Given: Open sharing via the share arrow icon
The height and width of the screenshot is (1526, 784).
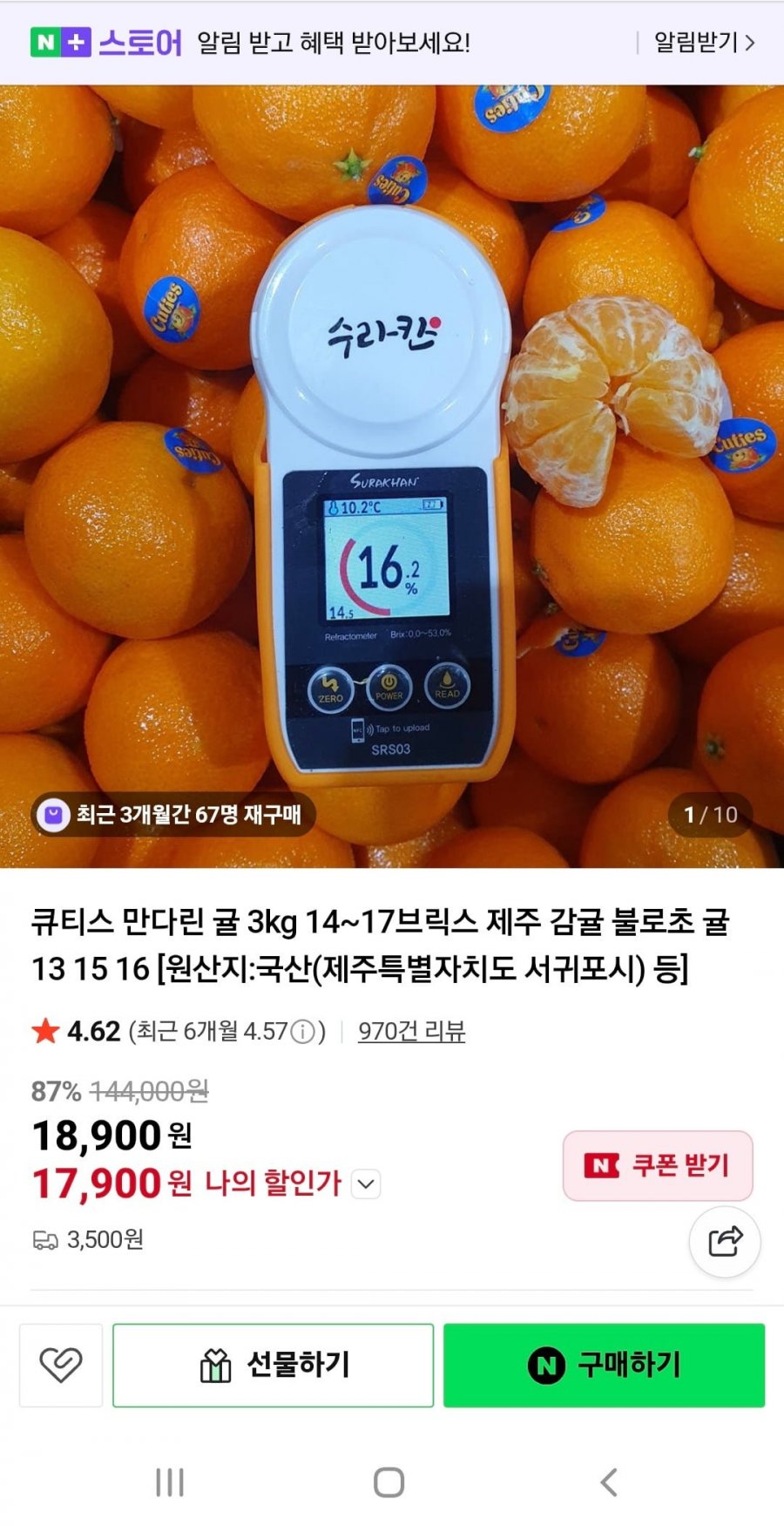Looking at the screenshot, I should tap(725, 1243).
